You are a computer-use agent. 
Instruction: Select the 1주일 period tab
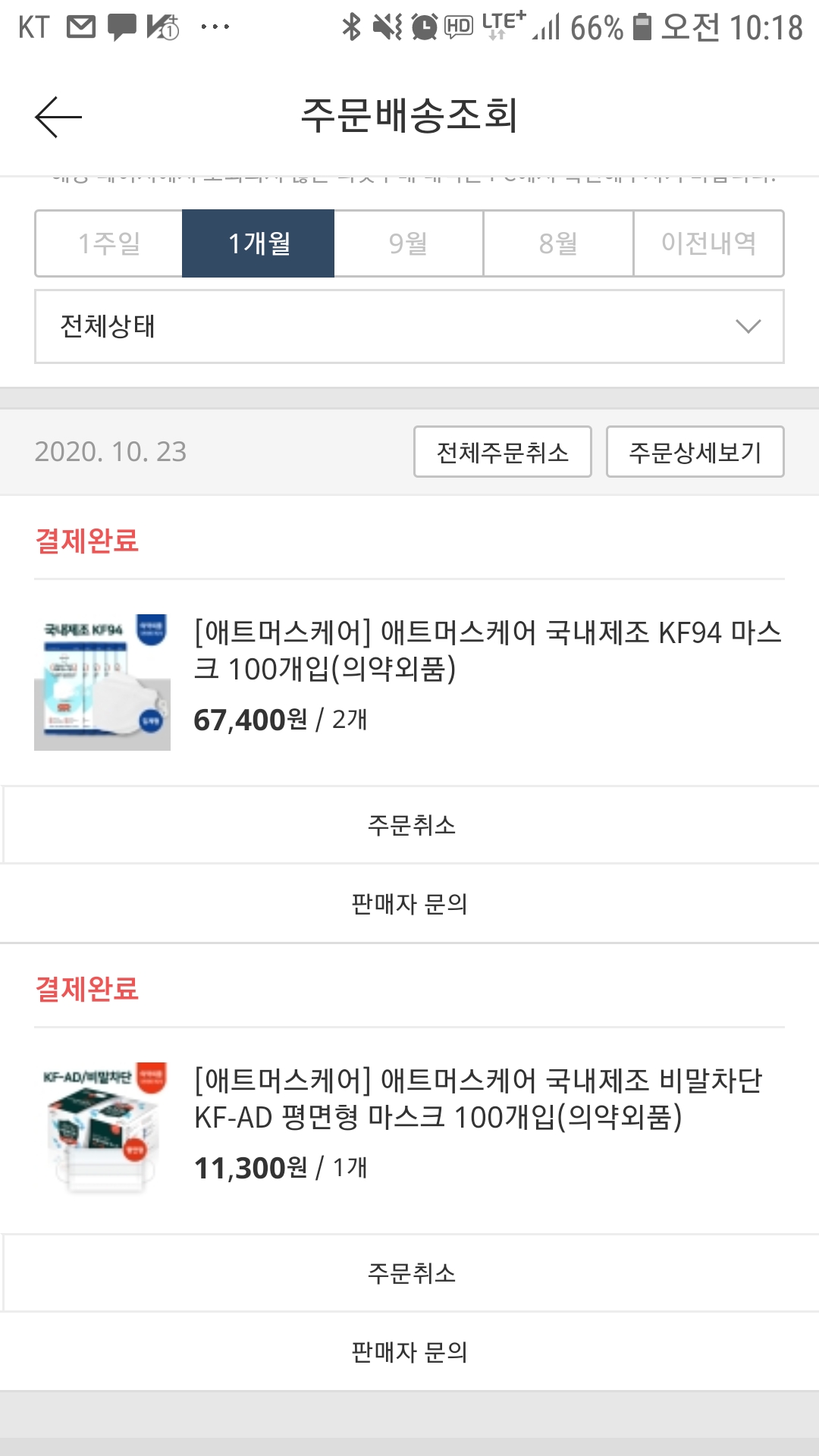109,243
